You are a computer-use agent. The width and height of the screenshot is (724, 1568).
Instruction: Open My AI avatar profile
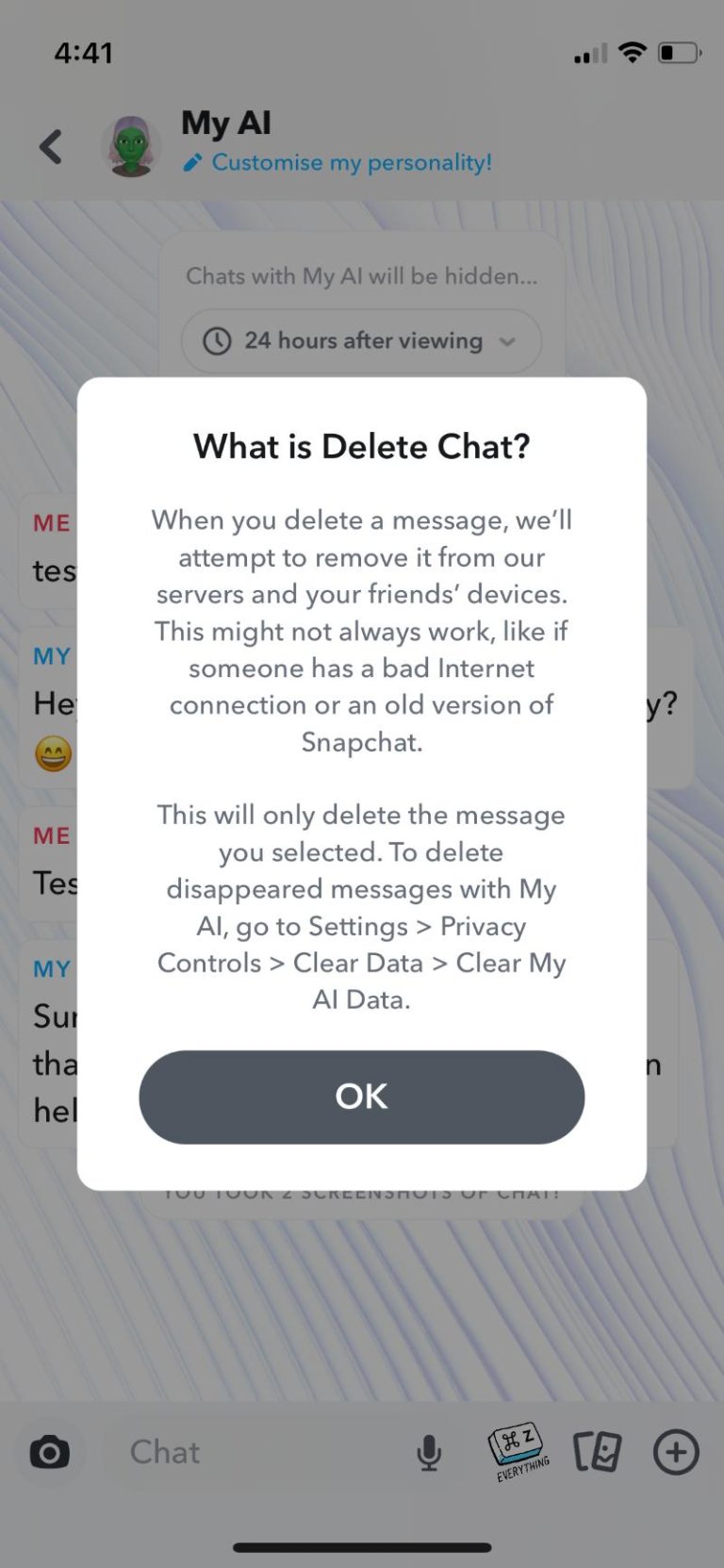130,146
